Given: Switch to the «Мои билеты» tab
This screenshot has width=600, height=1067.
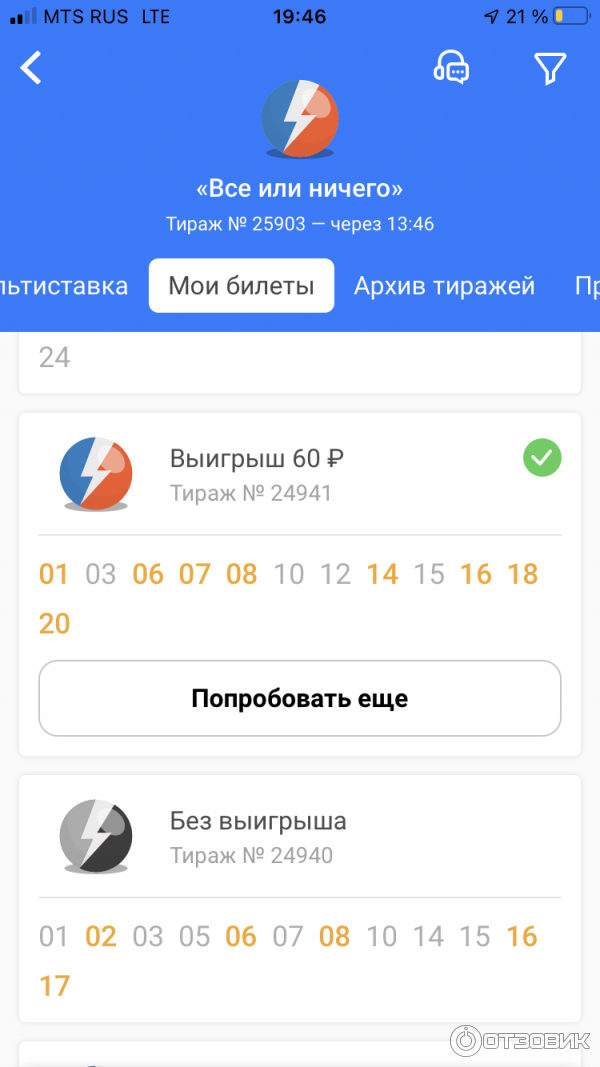Looking at the screenshot, I should (241, 286).
